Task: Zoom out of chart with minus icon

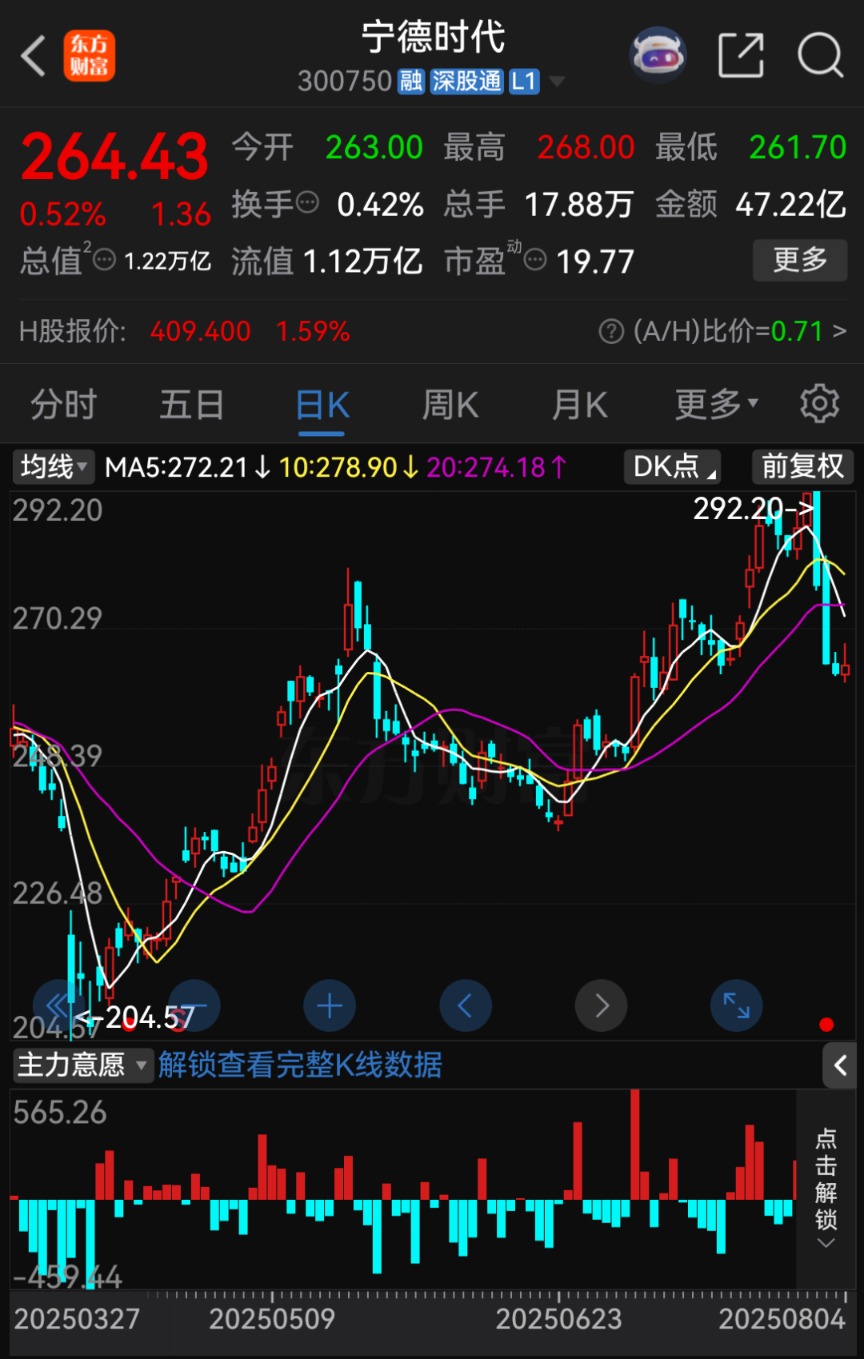Action: [x=194, y=1006]
